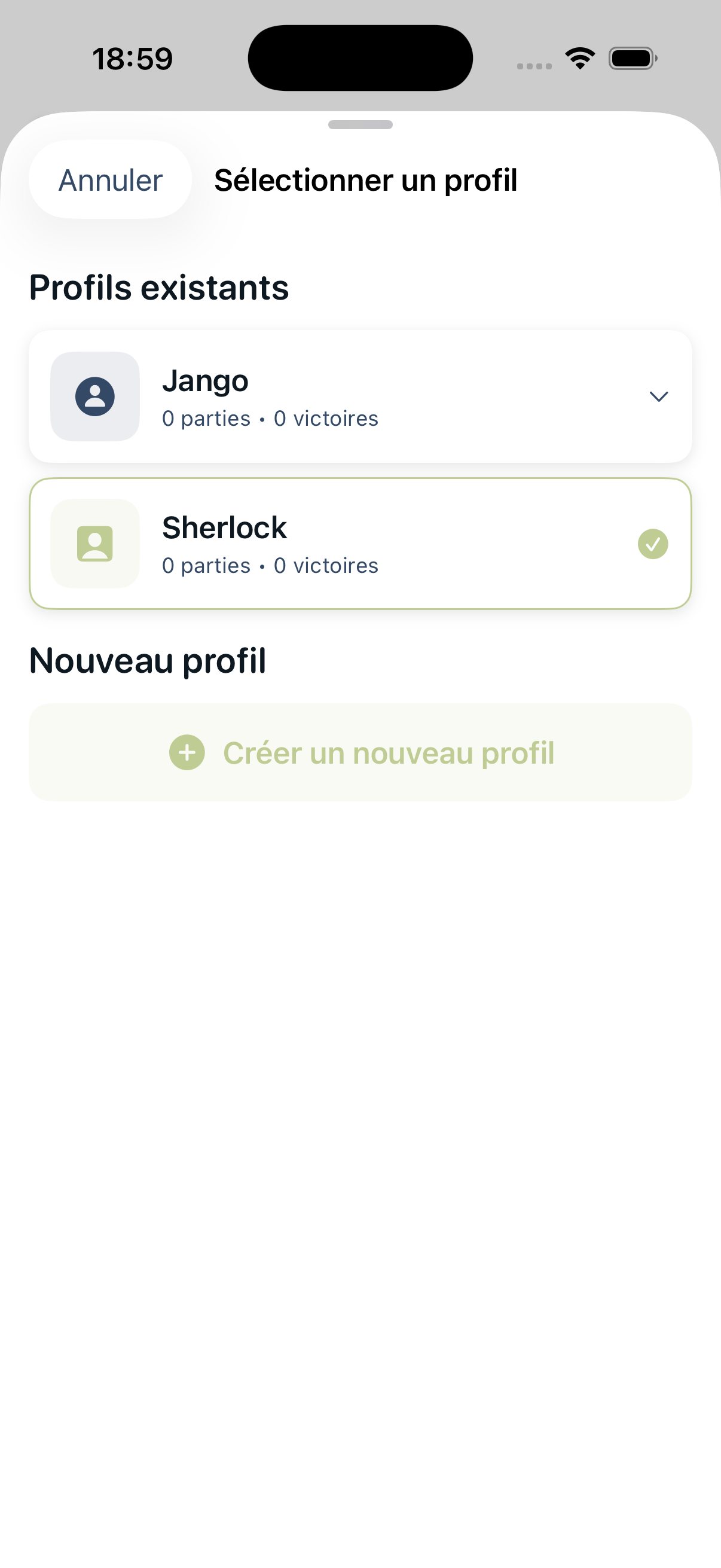Toggle selection on the Sherlock profile
The image size is (721, 1568).
[x=360, y=544]
